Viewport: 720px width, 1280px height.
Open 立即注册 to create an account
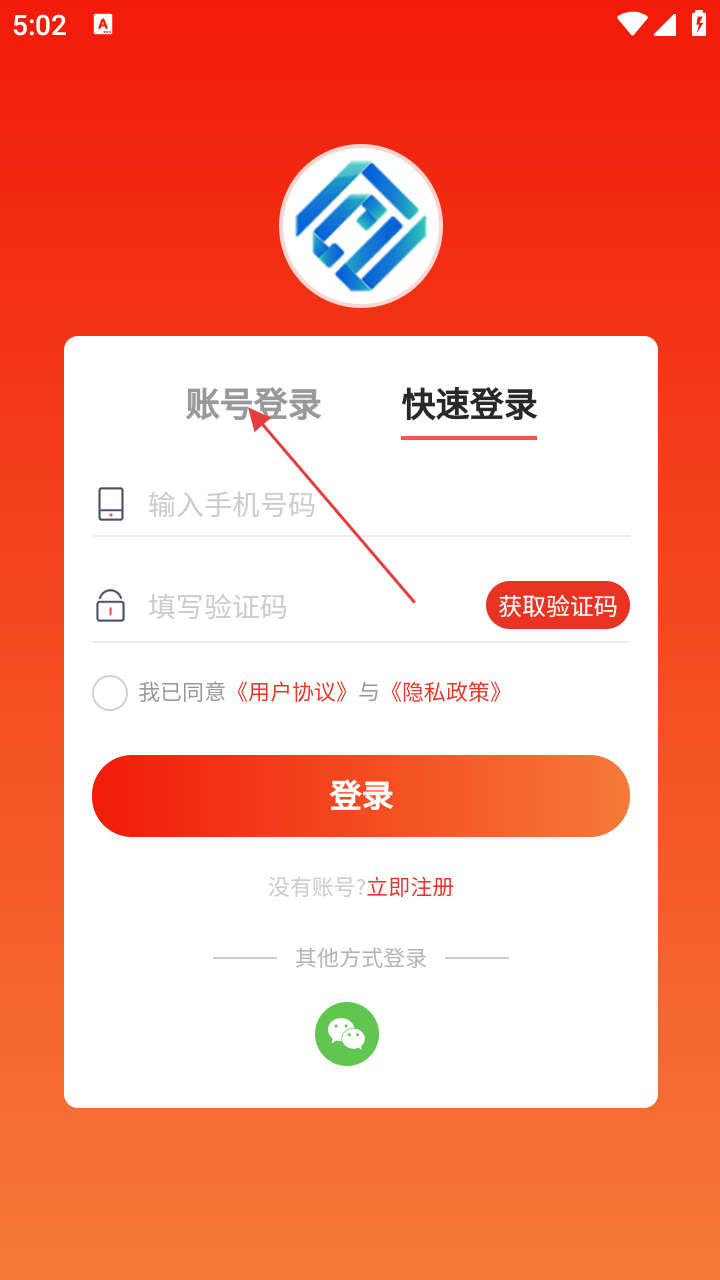pyautogui.click(x=410, y=887)
